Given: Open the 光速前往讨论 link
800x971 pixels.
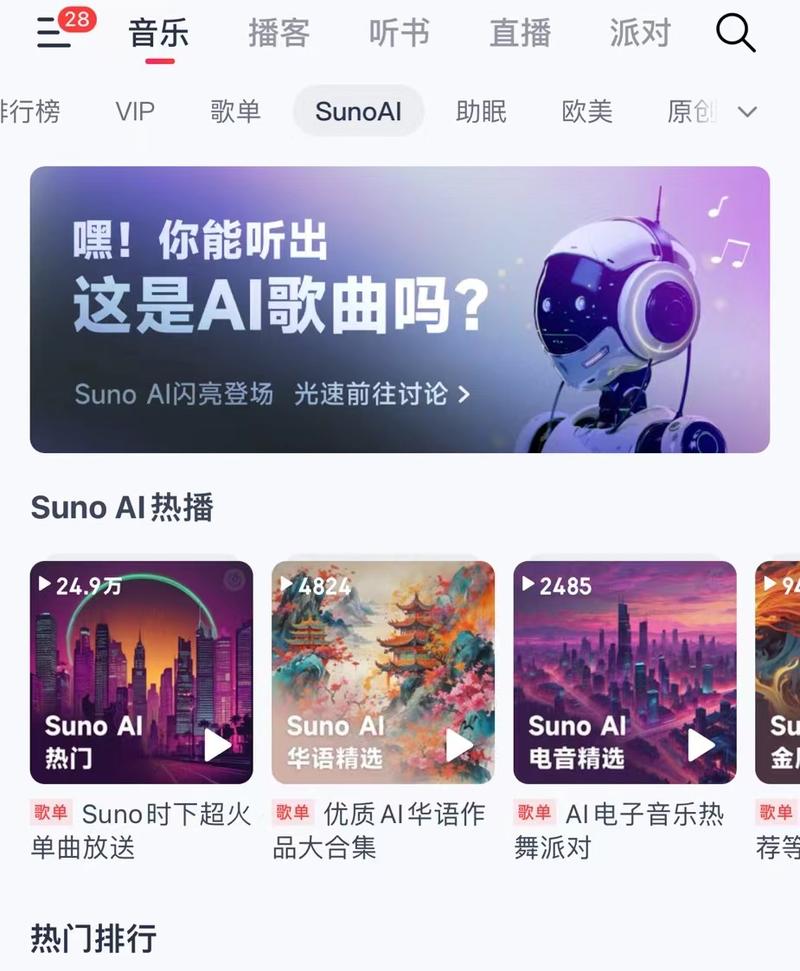Looking at the screenshot, I should (x=370, y=394).
